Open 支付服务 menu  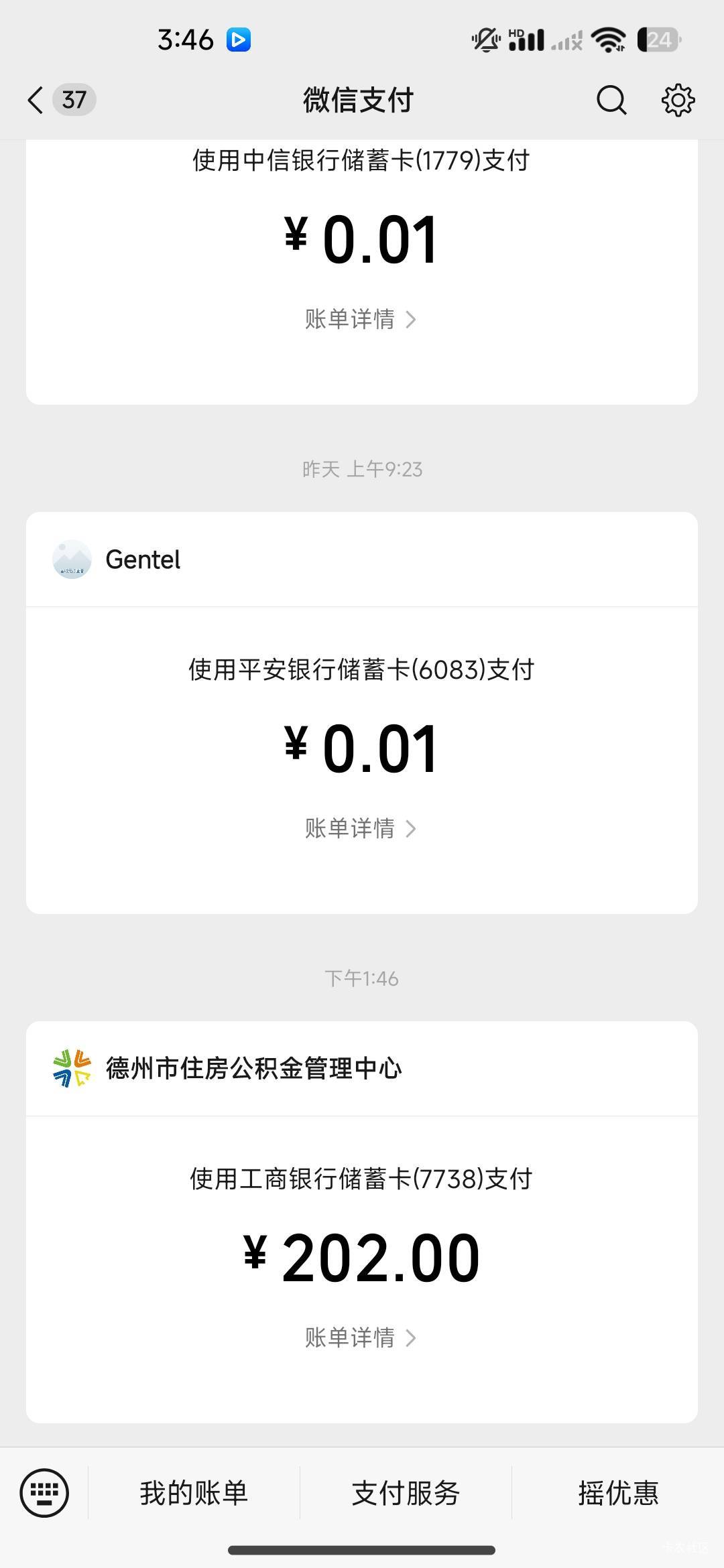[406, 1493]
